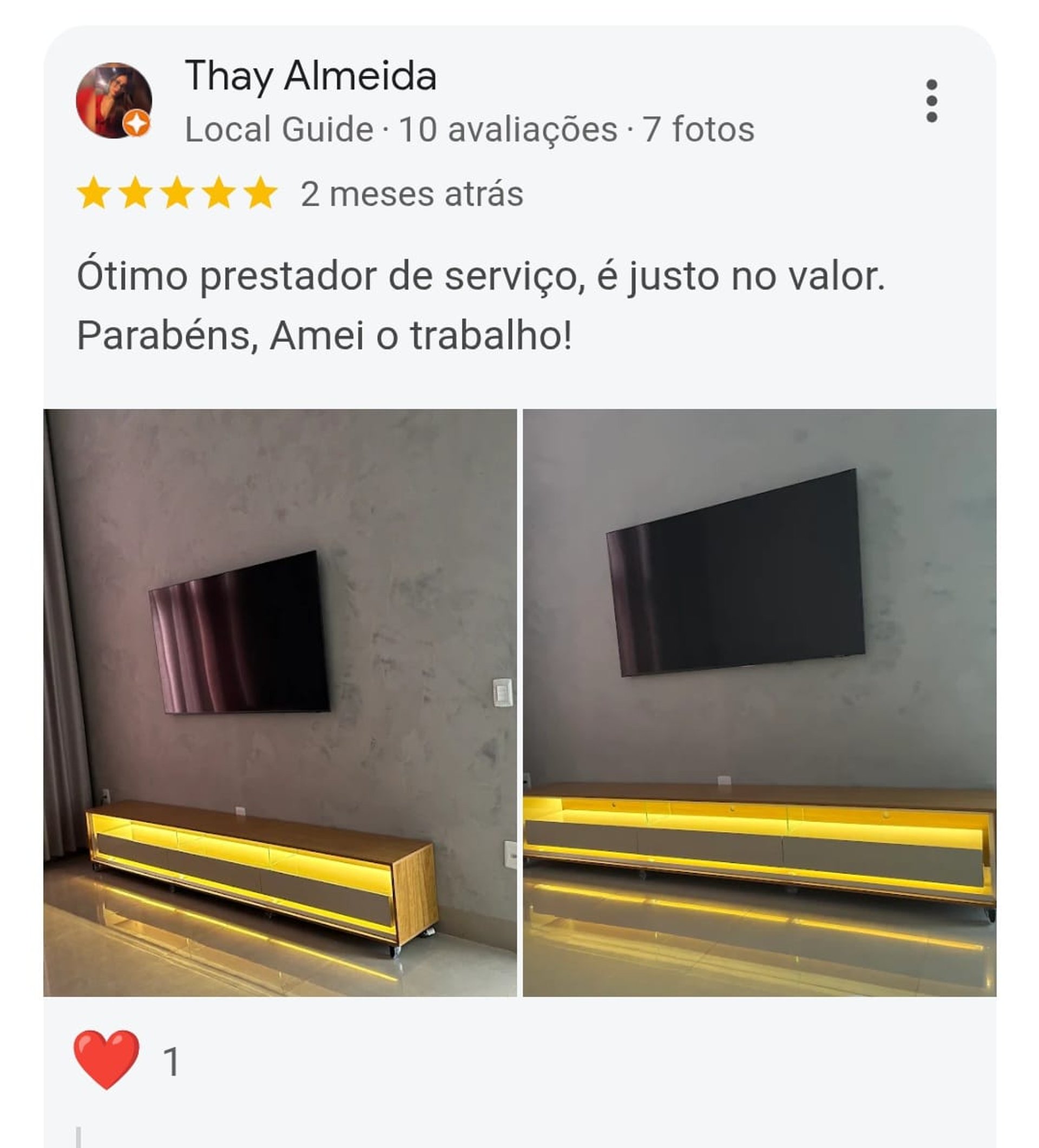Open Thay Almeida's profile picture
The width and height of the screenshot is (1039, 1148).
113,100
